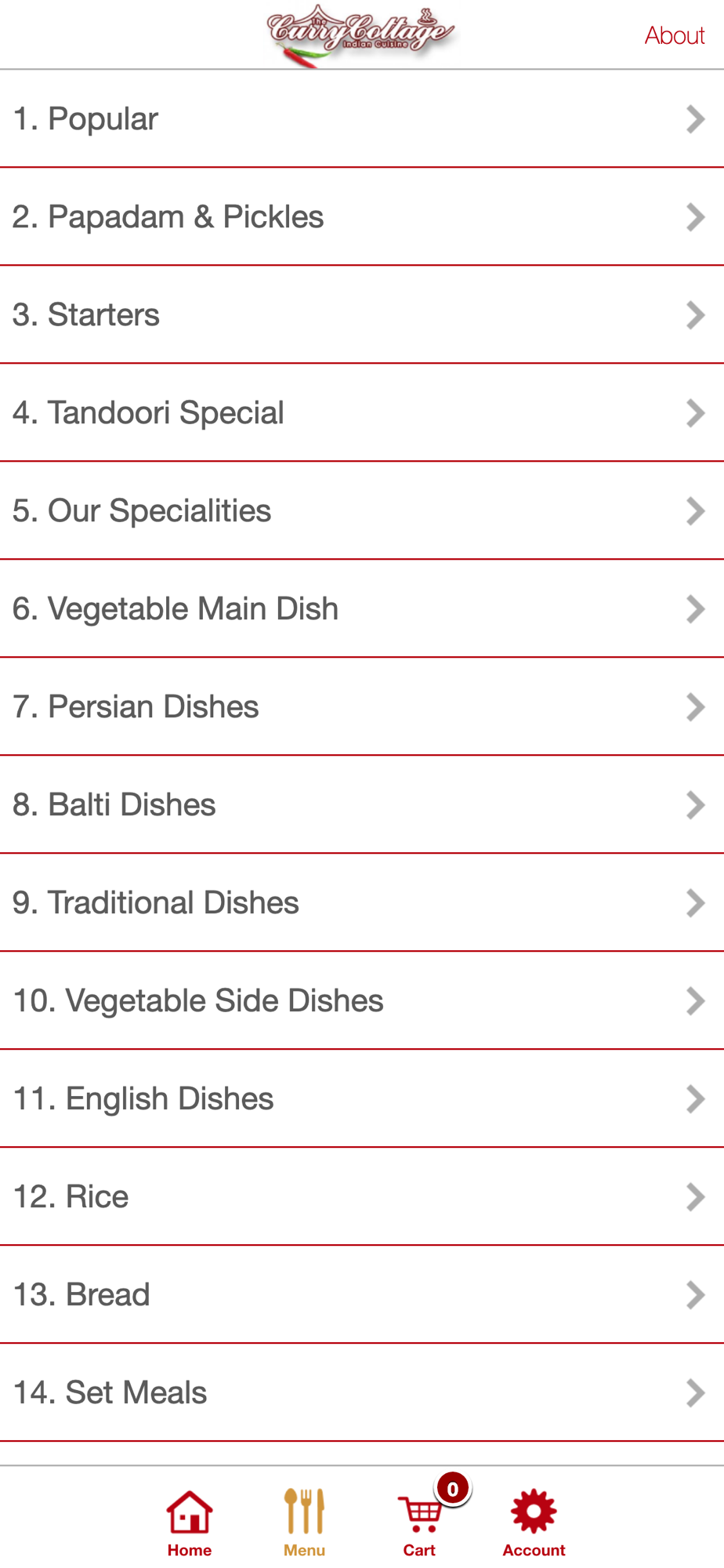Viewport: 724px width, 1568px height.
Task: Select Vegetable Side Dishes
Action: (360, 1001)
